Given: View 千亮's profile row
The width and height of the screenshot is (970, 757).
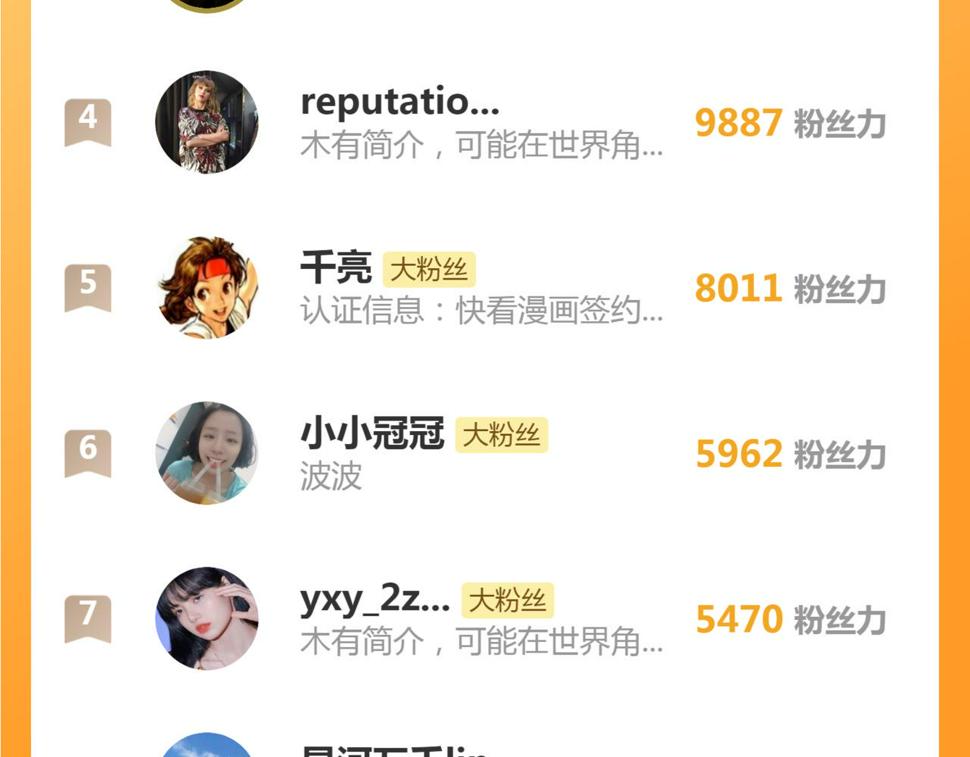Looking at the screenshot, I should [x=336, y=268].
